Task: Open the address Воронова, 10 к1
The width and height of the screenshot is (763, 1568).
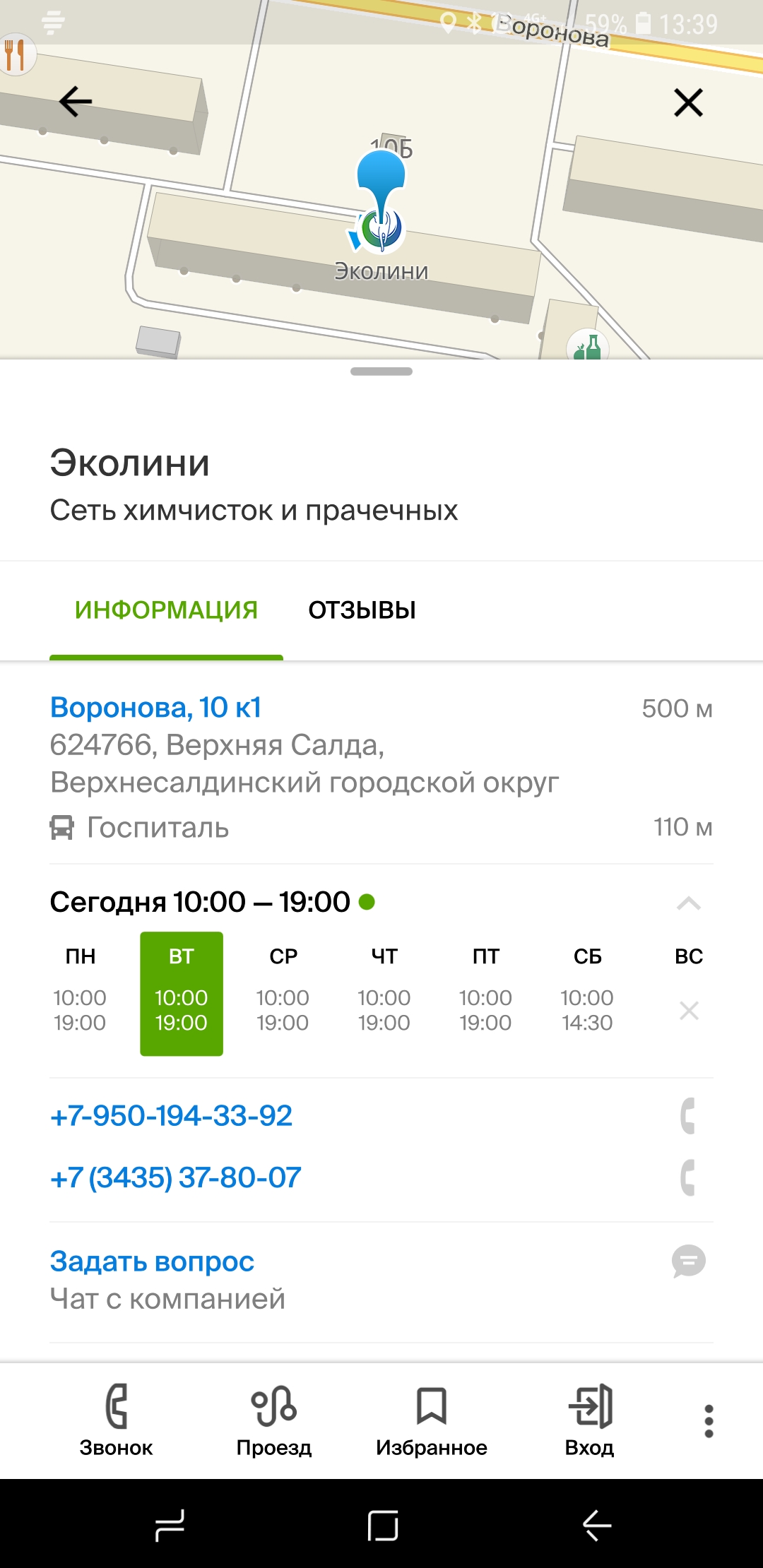Action: click(156, 708)
